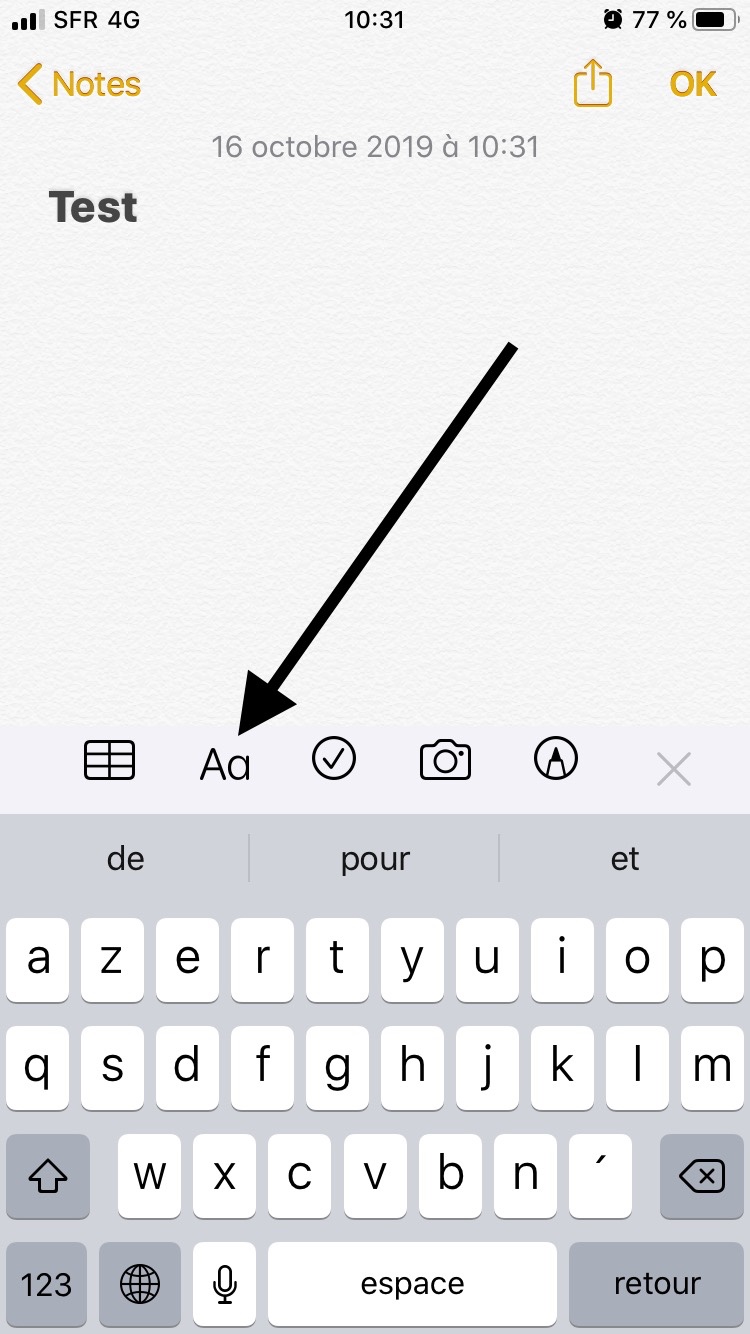The width and height of the screenshot is (750, 1334).
Task: Start a drawing with the markup pen
Action: tap(557, 760)
